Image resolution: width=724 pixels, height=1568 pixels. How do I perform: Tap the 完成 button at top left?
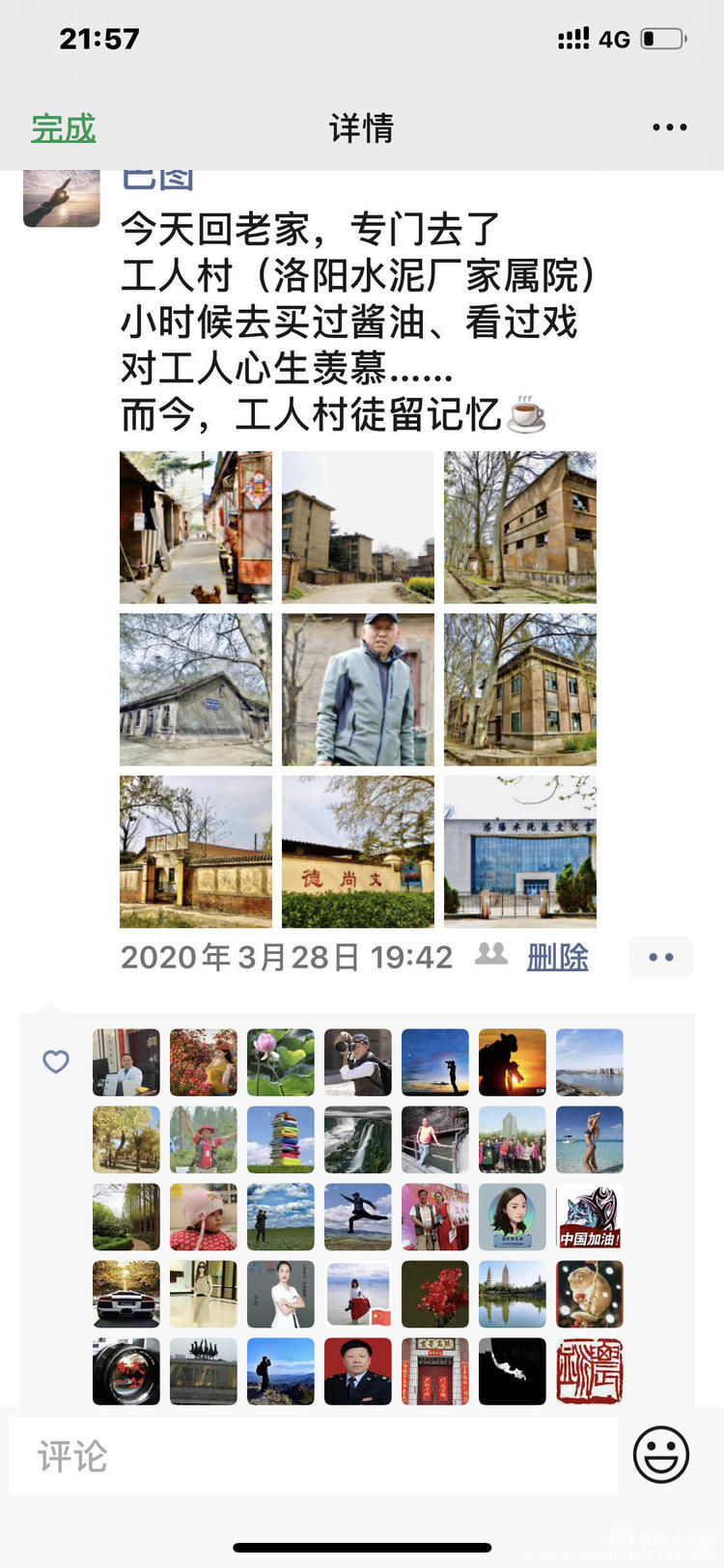pyautogui.click(x=63, y=126)
